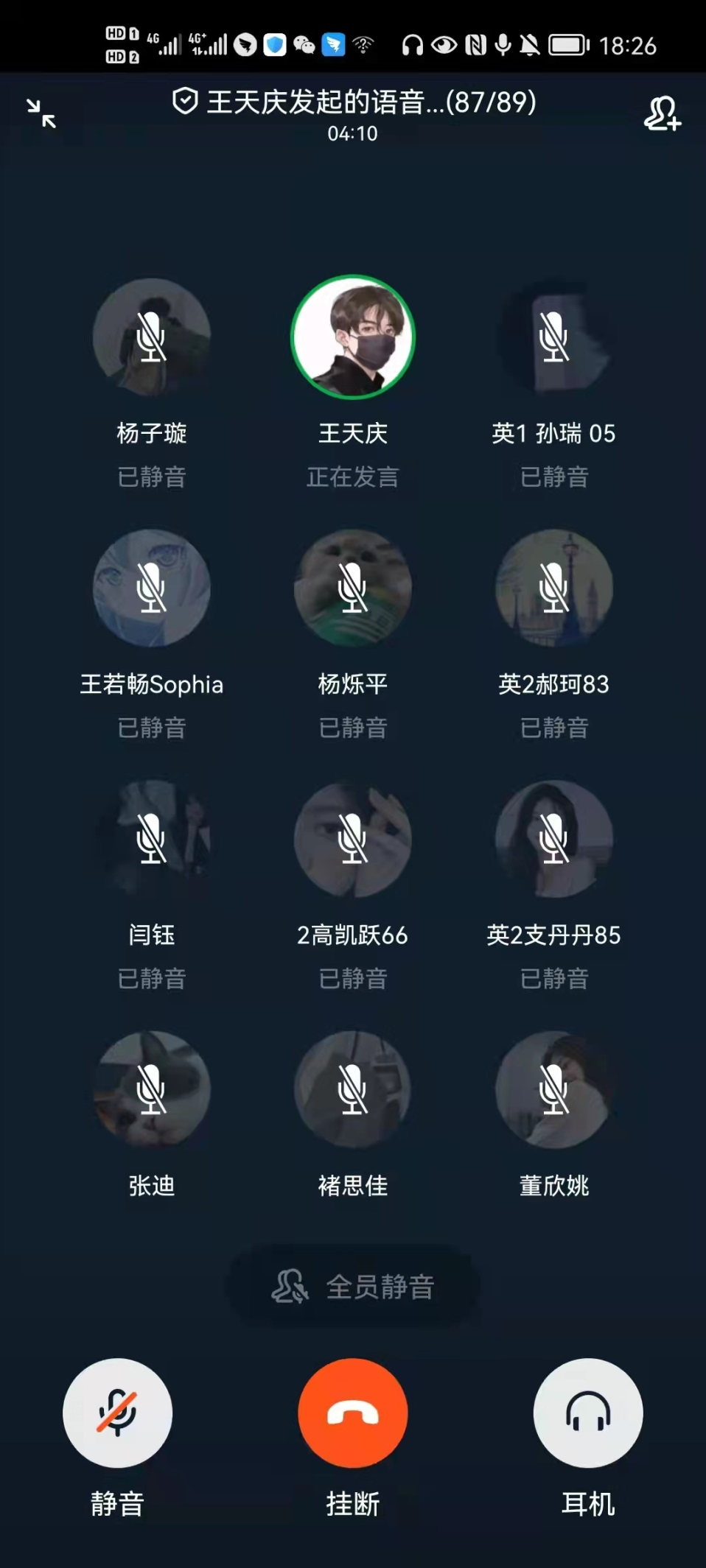Select participant 杨子璇

[x=151, y=337]
